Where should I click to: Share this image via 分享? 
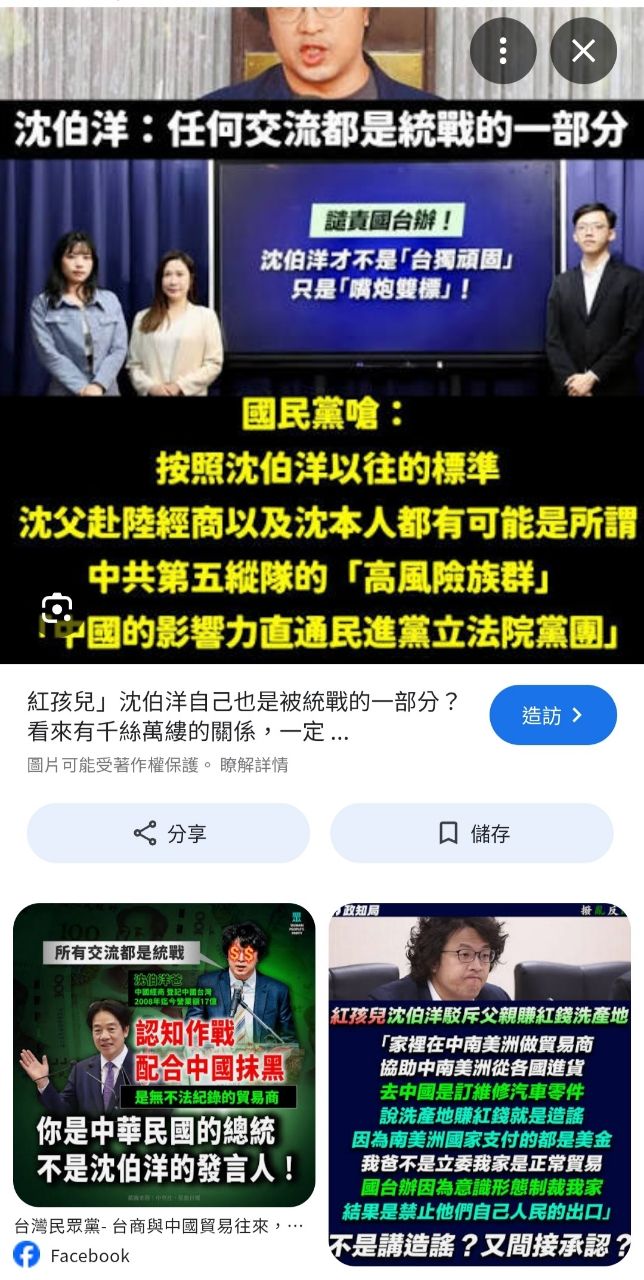168,833
